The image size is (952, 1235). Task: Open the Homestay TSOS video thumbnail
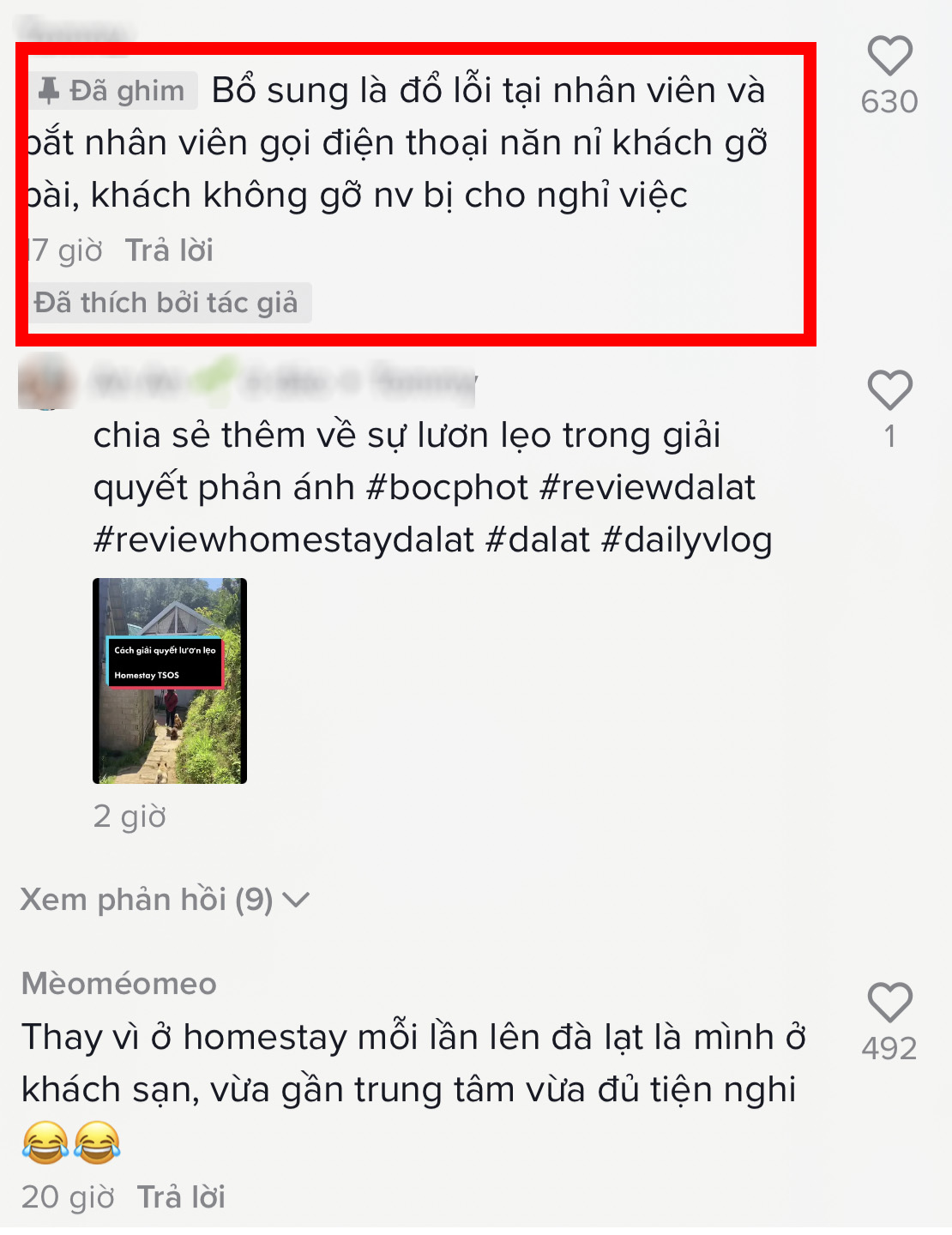pyautogui.click(x=170, y=681)
